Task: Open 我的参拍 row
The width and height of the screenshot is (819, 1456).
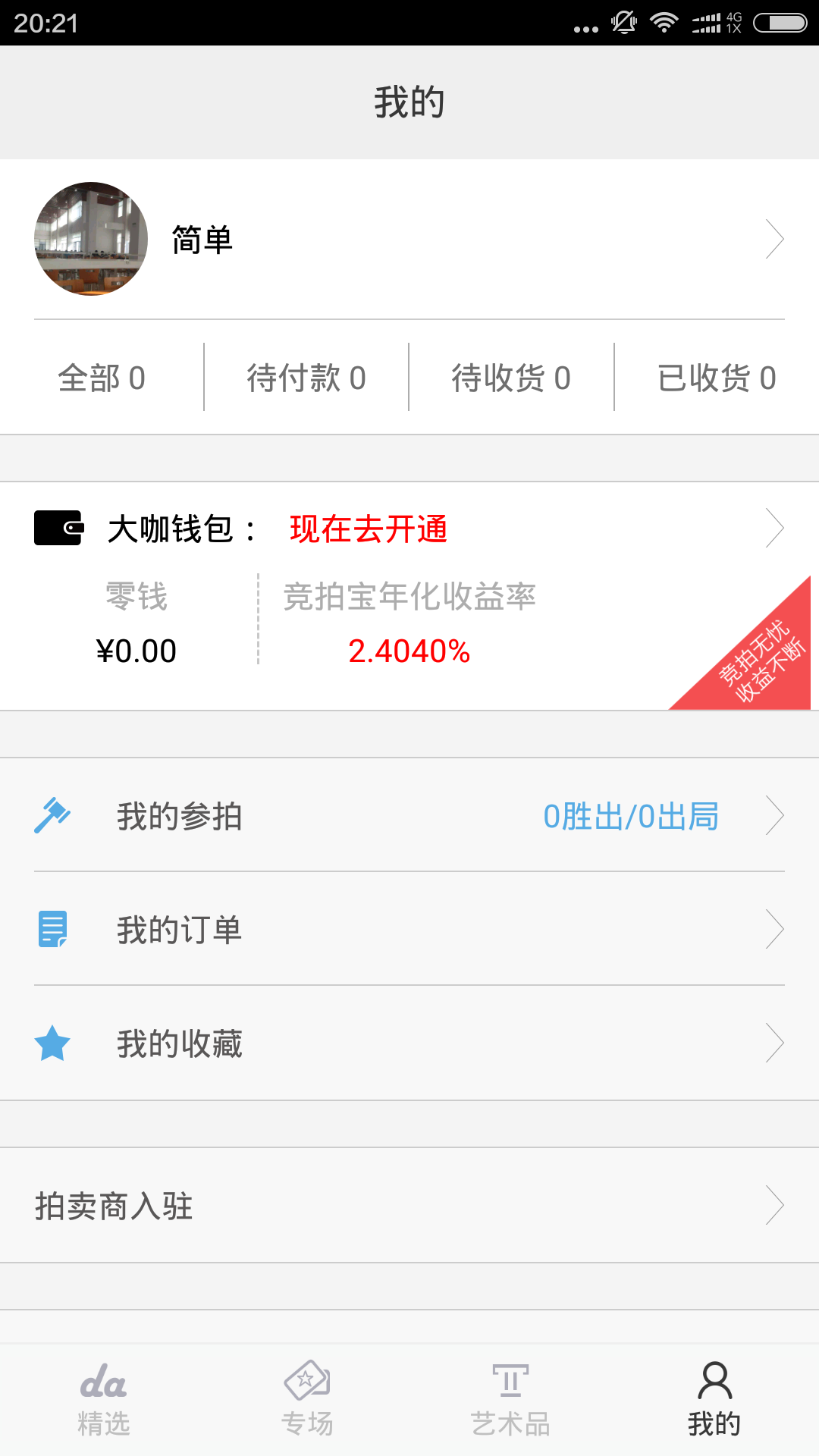Action: (x=409, y=816)
